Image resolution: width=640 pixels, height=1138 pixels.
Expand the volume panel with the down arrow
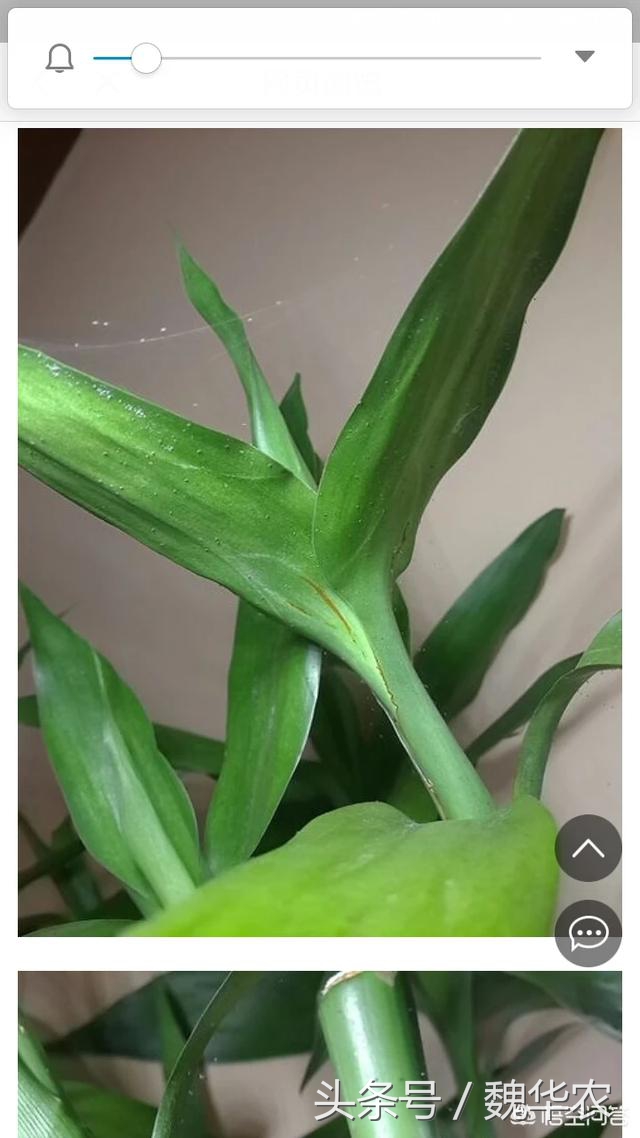tap(585, 57)
